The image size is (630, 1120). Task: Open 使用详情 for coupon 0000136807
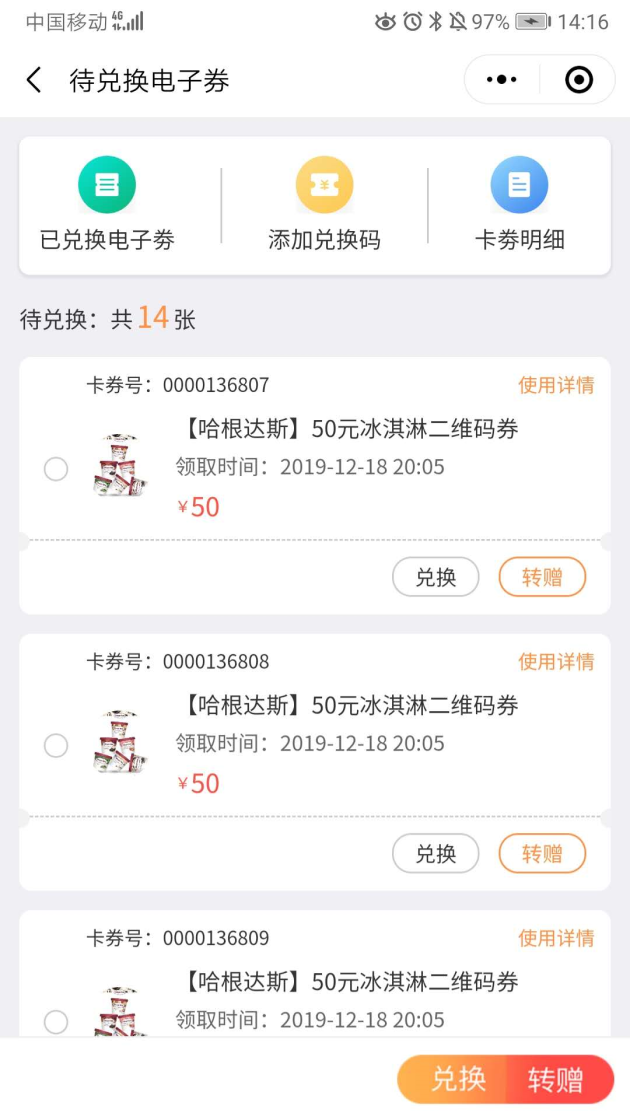coord(556,385)
